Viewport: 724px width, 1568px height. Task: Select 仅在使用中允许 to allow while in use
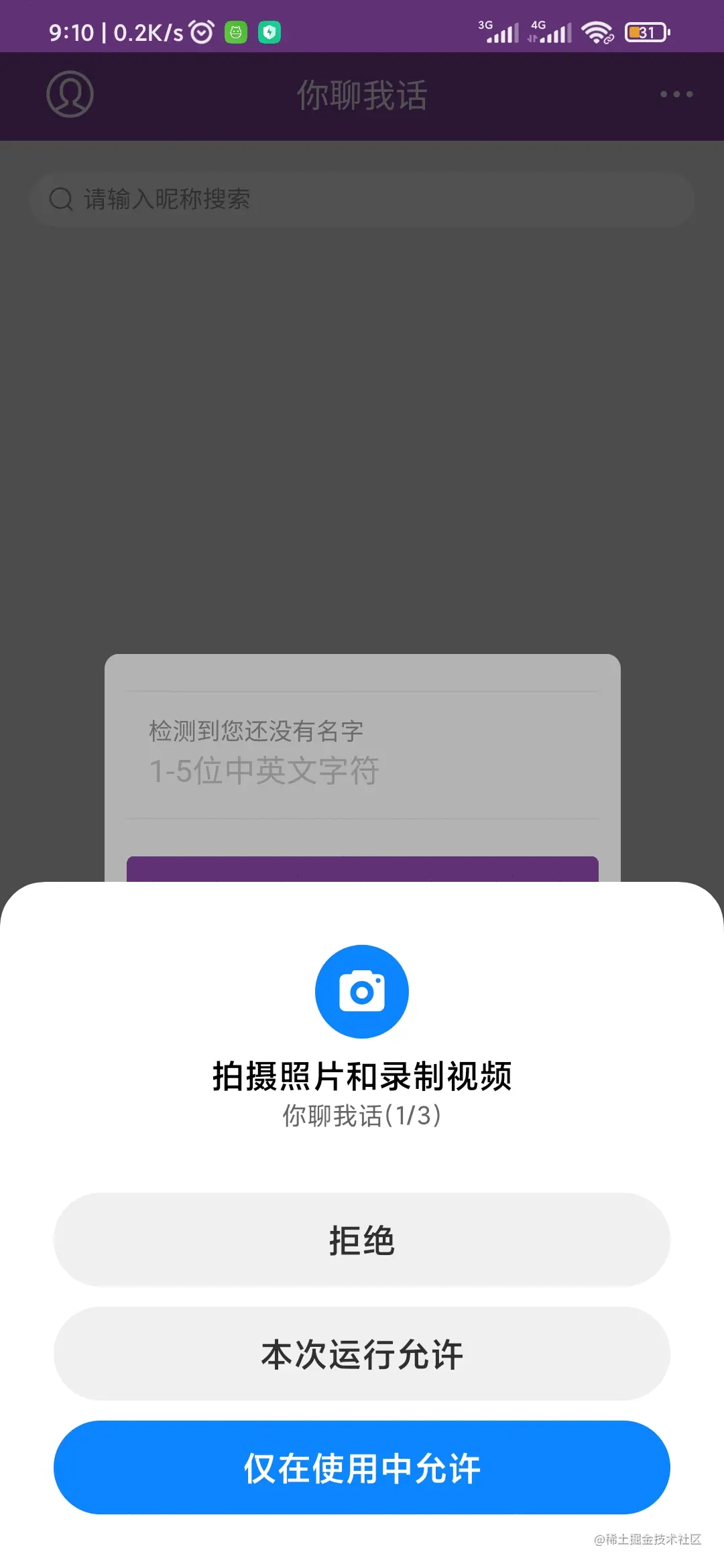[362, 1467]
